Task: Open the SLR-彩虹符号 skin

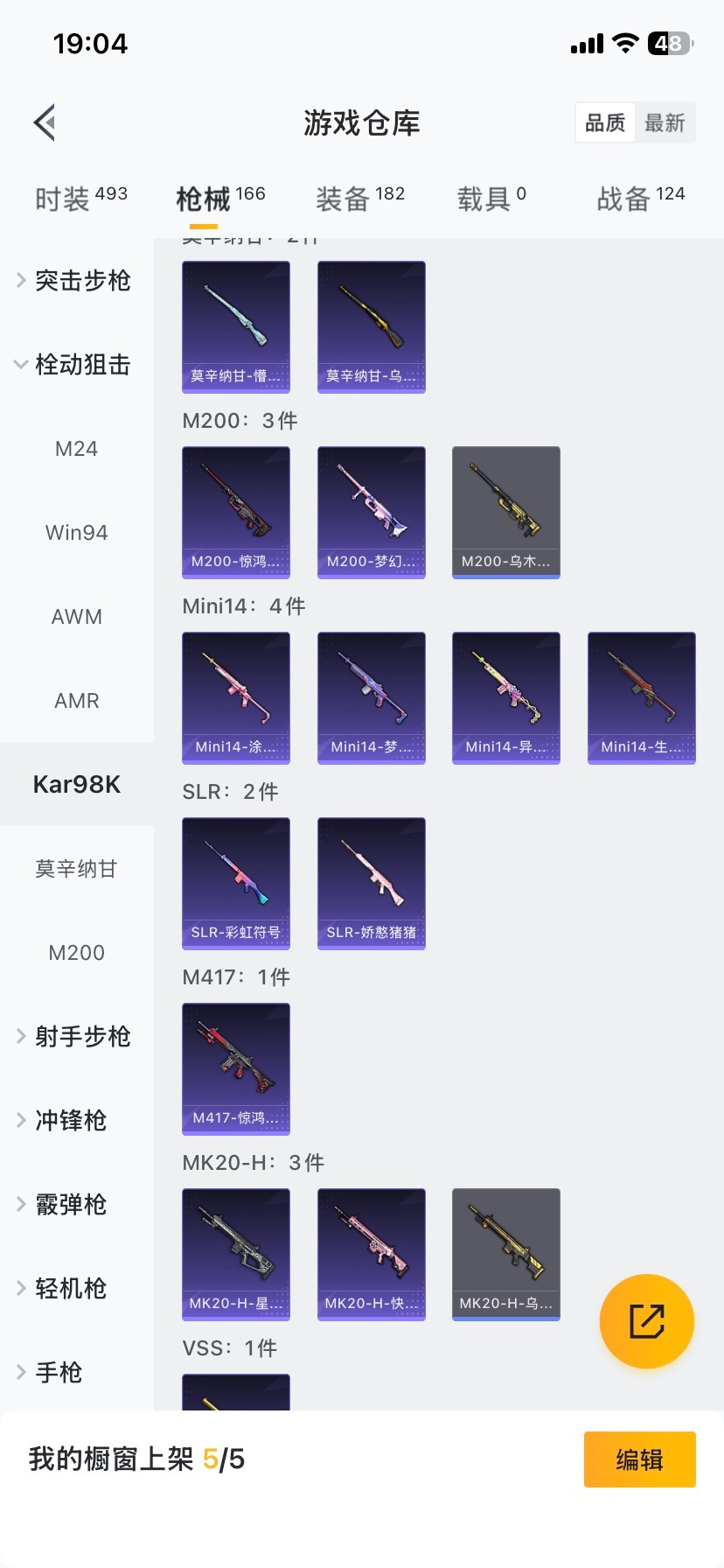Action: tap(236, 883)
